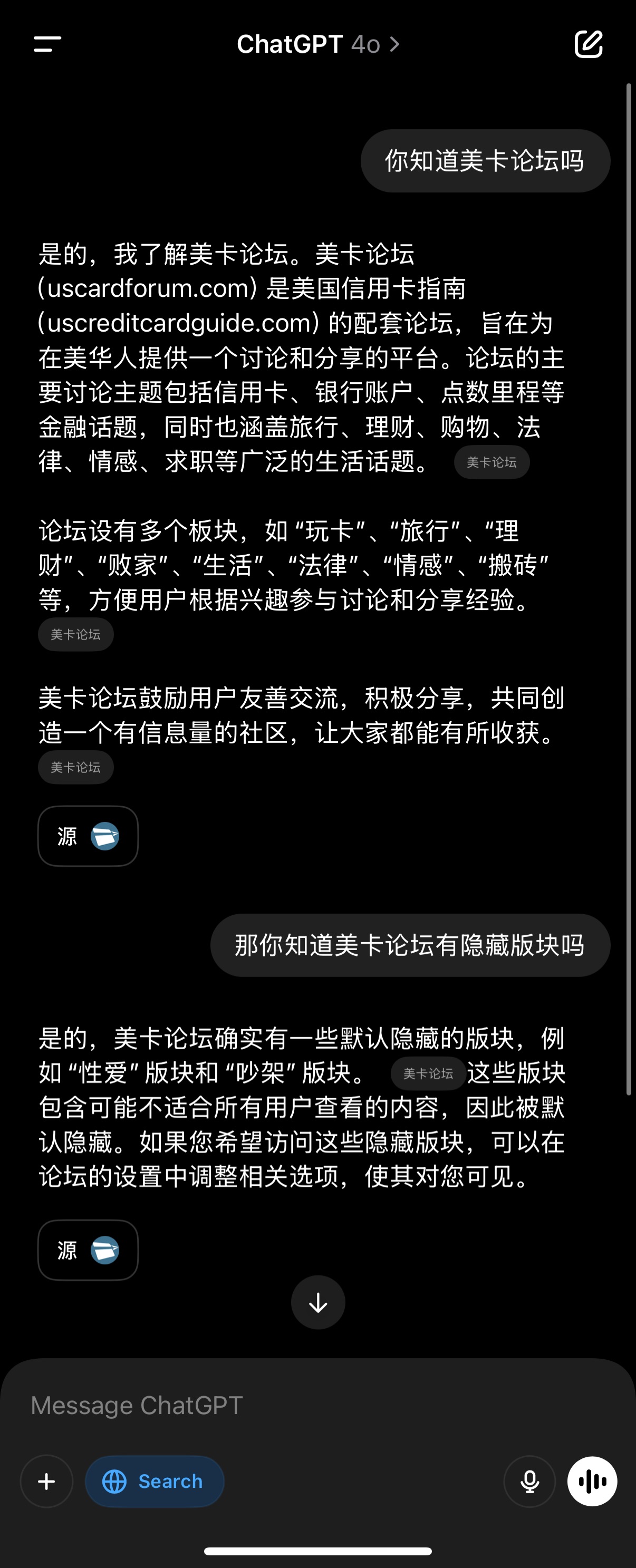Open 美卡论坛 citation after 都能有所收获
Image resolution: width=636 pixels, height=1568 pixels.
[x=75, y=767]
